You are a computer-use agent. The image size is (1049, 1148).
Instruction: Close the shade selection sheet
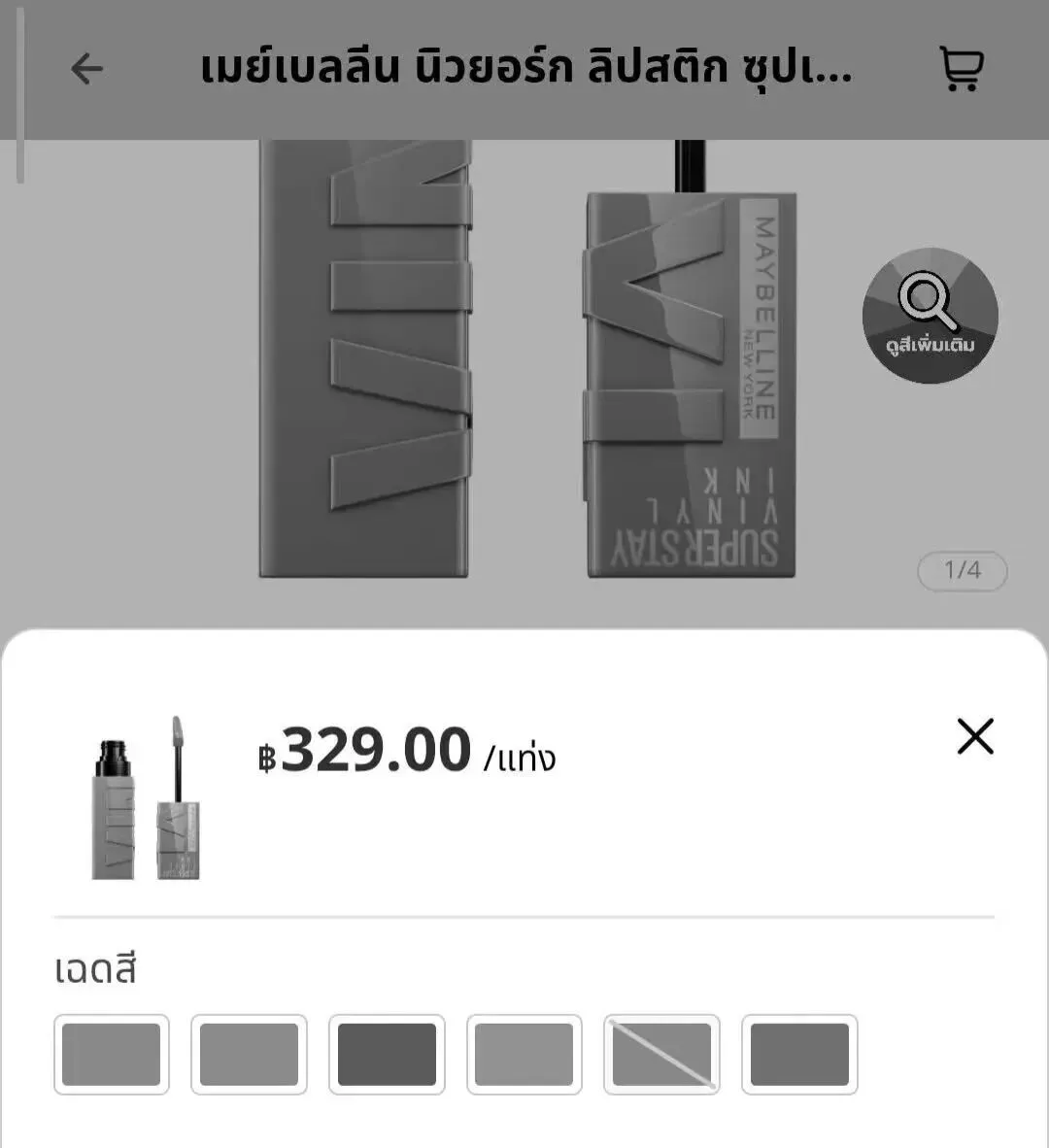(x=975, y=737)
